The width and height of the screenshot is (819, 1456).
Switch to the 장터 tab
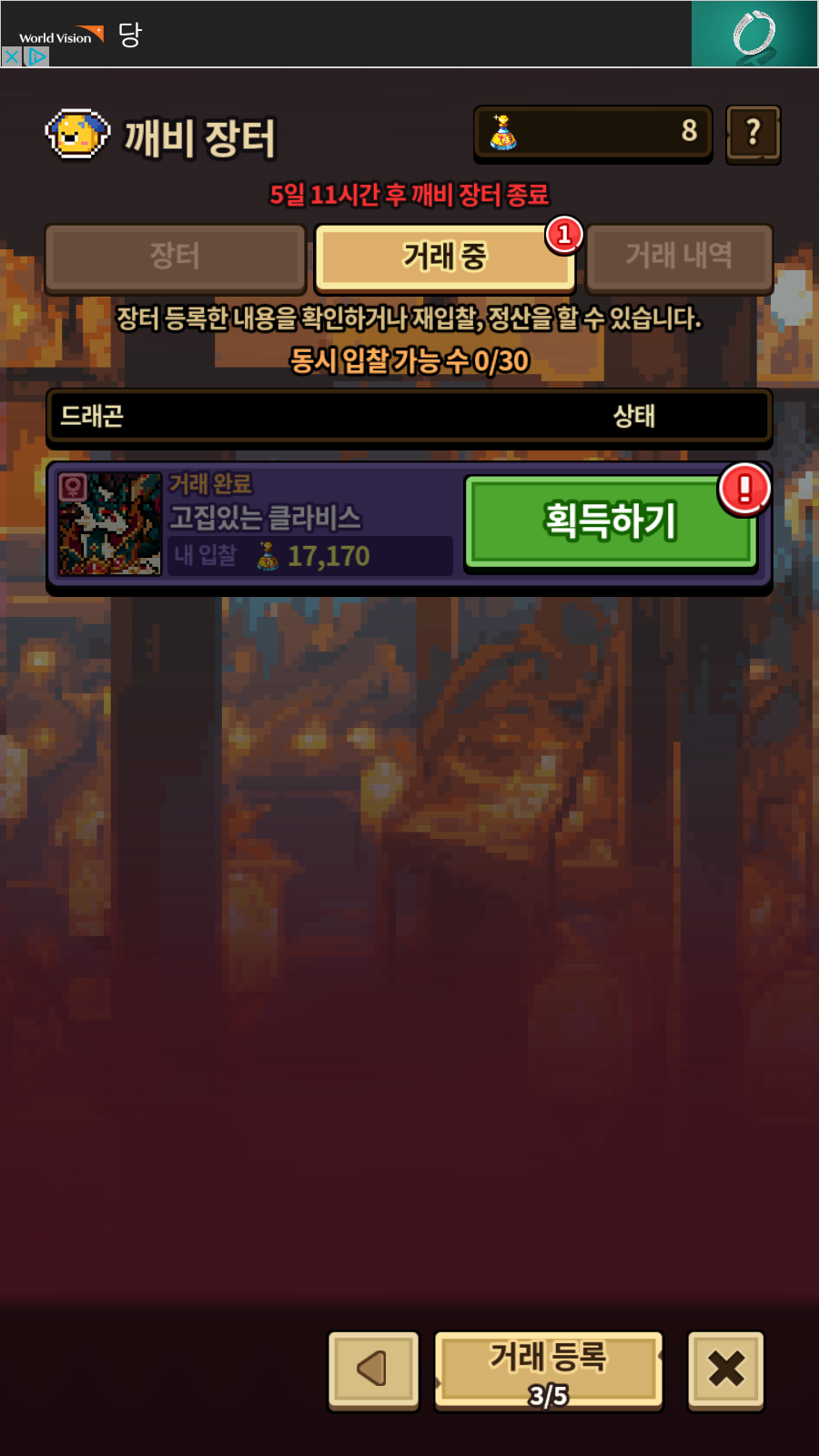click(175, 258)
